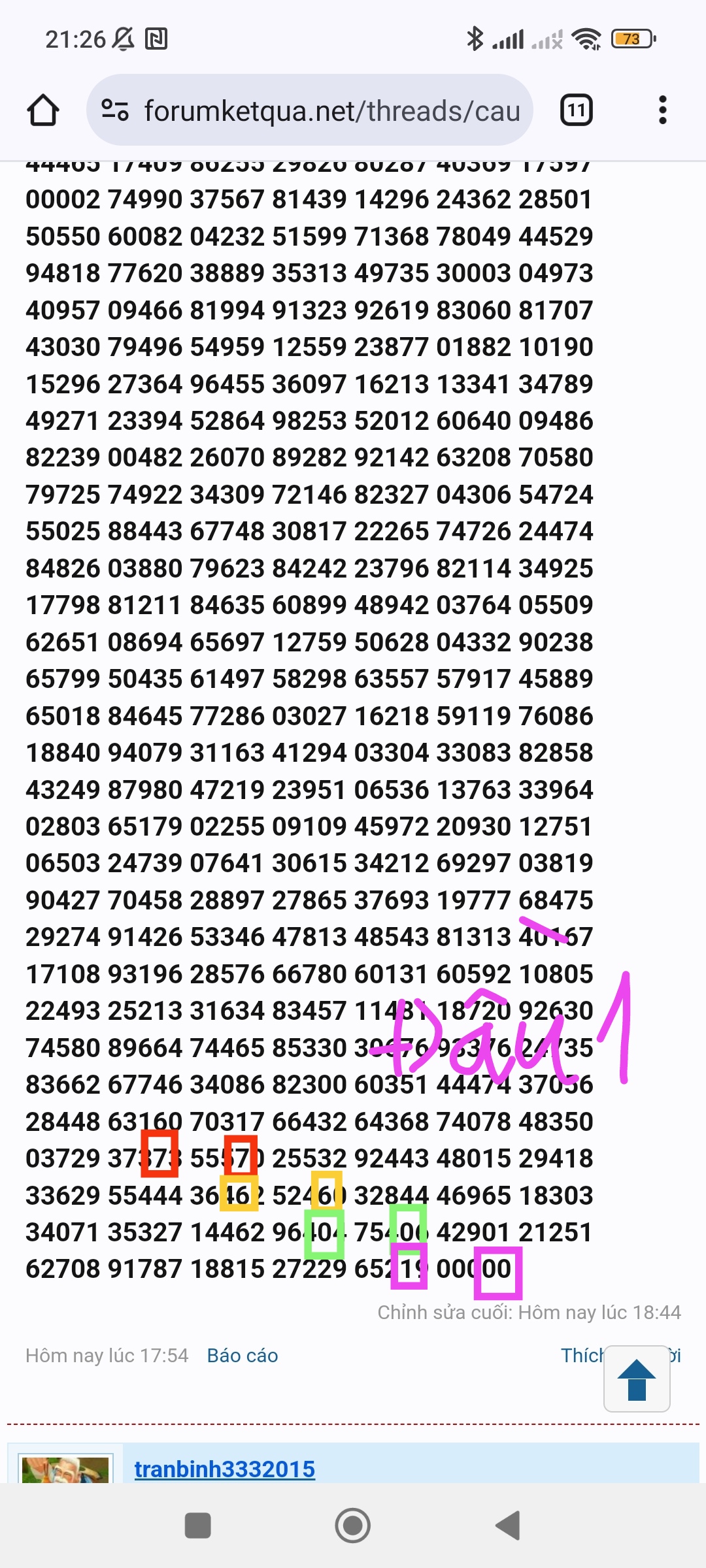
Task: Open the forumketqua.net address bar
Action: tap(310, 110)
